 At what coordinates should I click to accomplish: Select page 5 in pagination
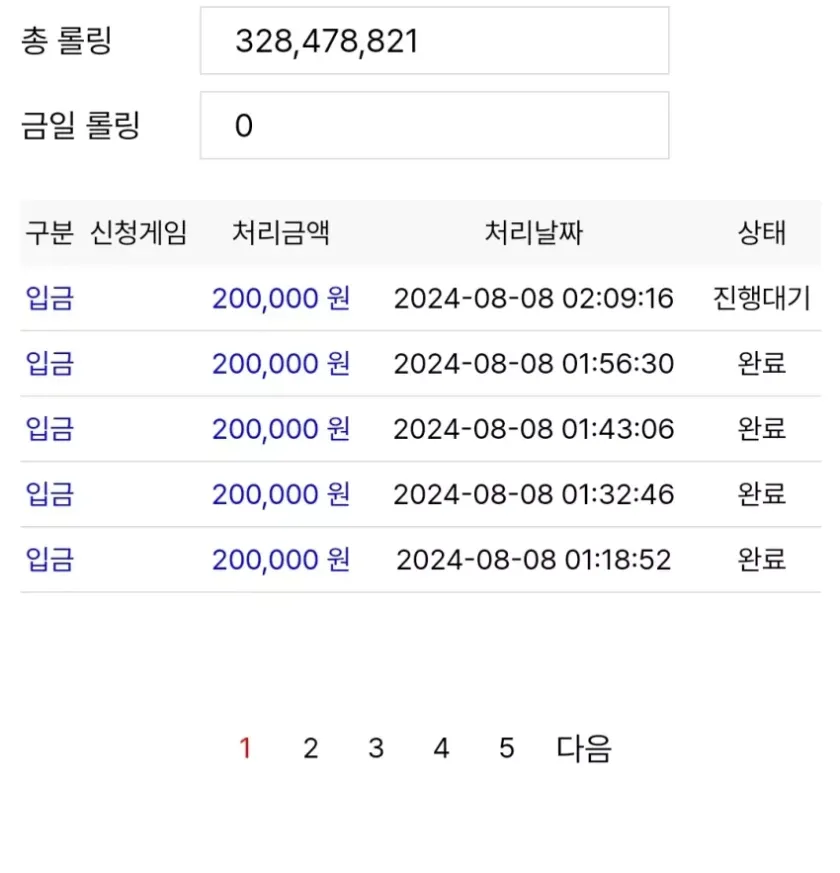[x=506, y=748]
